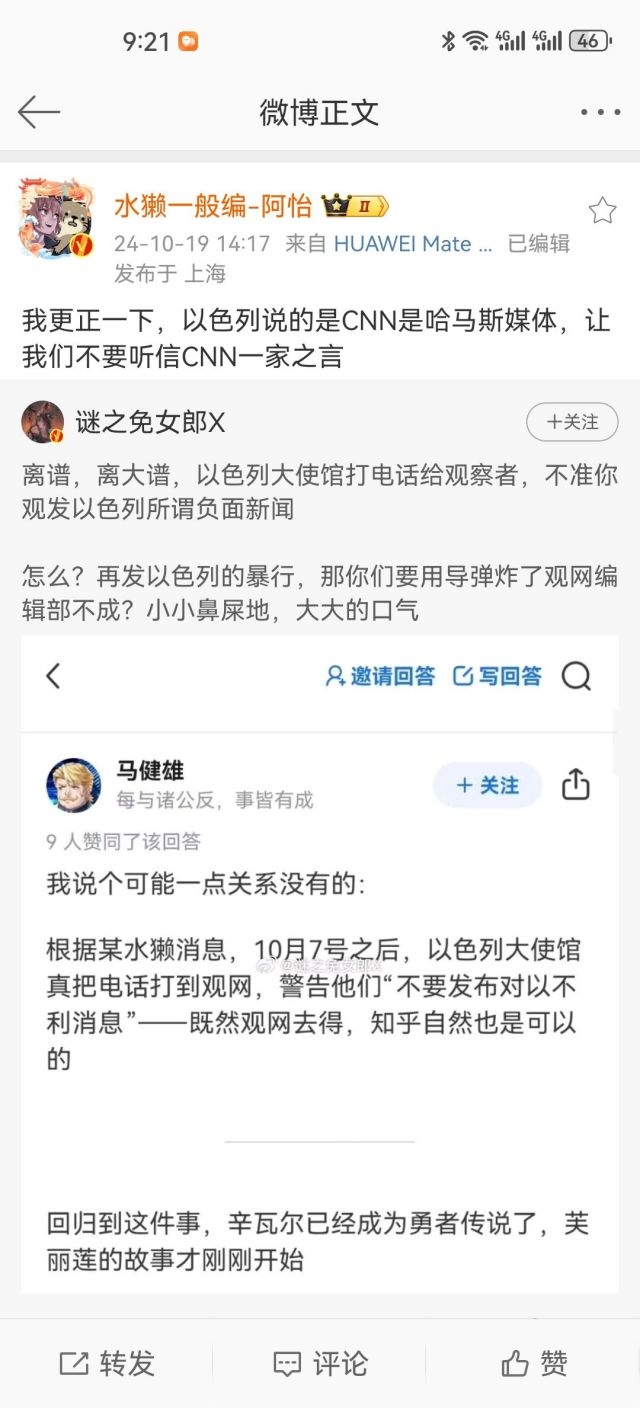Go back from the Weibo post
Image resolution: width=640 pixels, height=1408 pixels.
coord(39,112)
